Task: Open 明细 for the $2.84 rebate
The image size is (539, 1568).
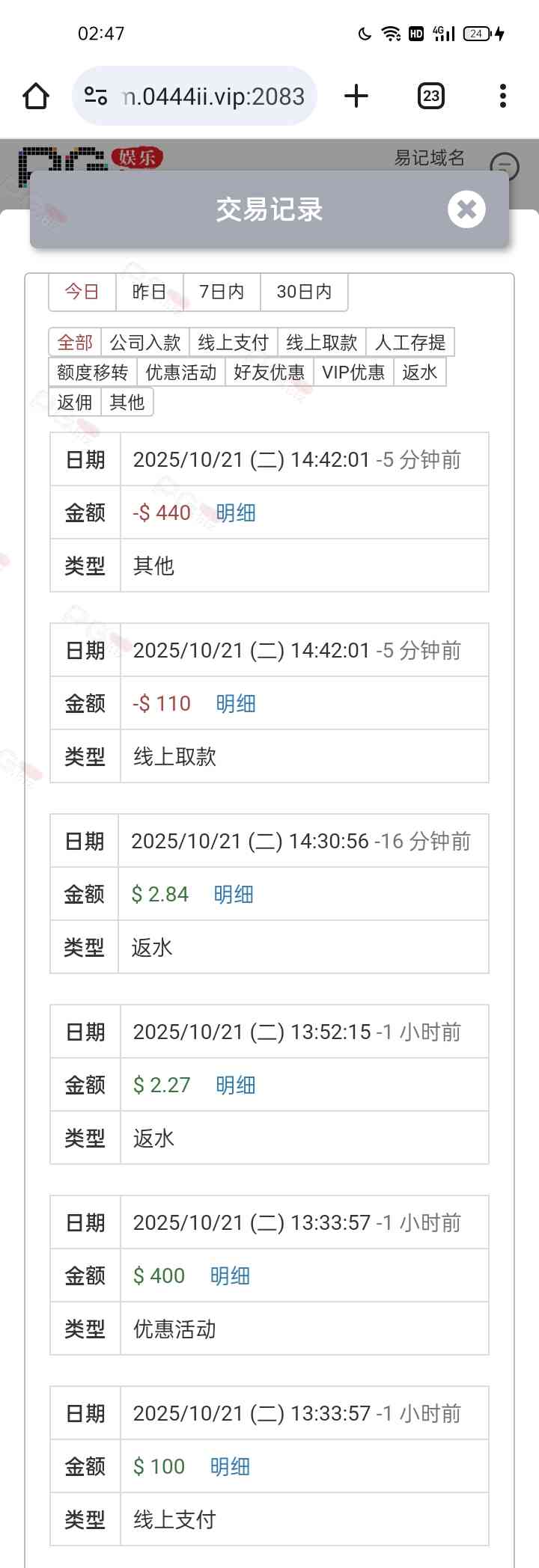Action: [x=234, y=895]
